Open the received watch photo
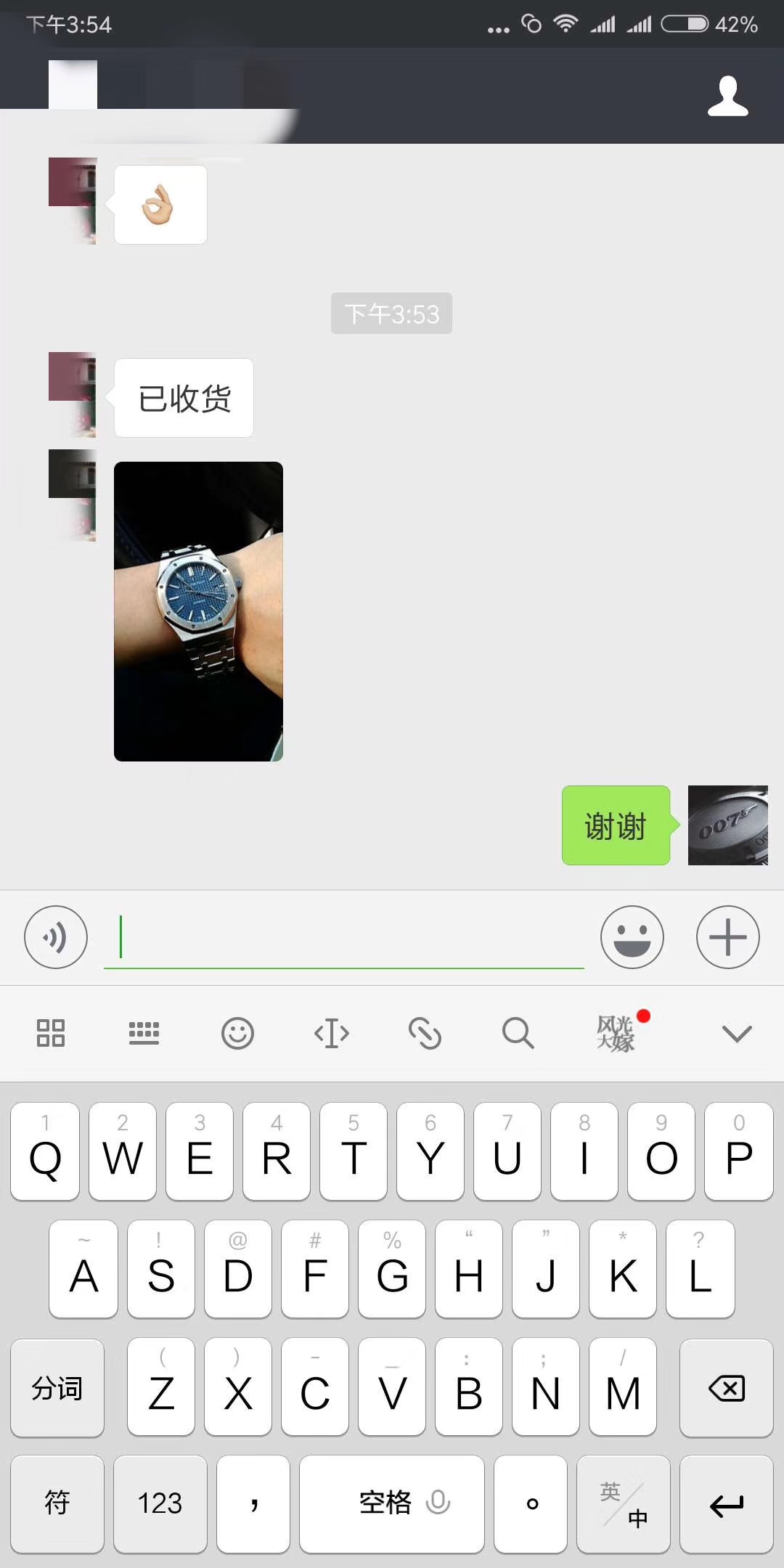Screen dimensions: 784x1568 tap(198, 611)
